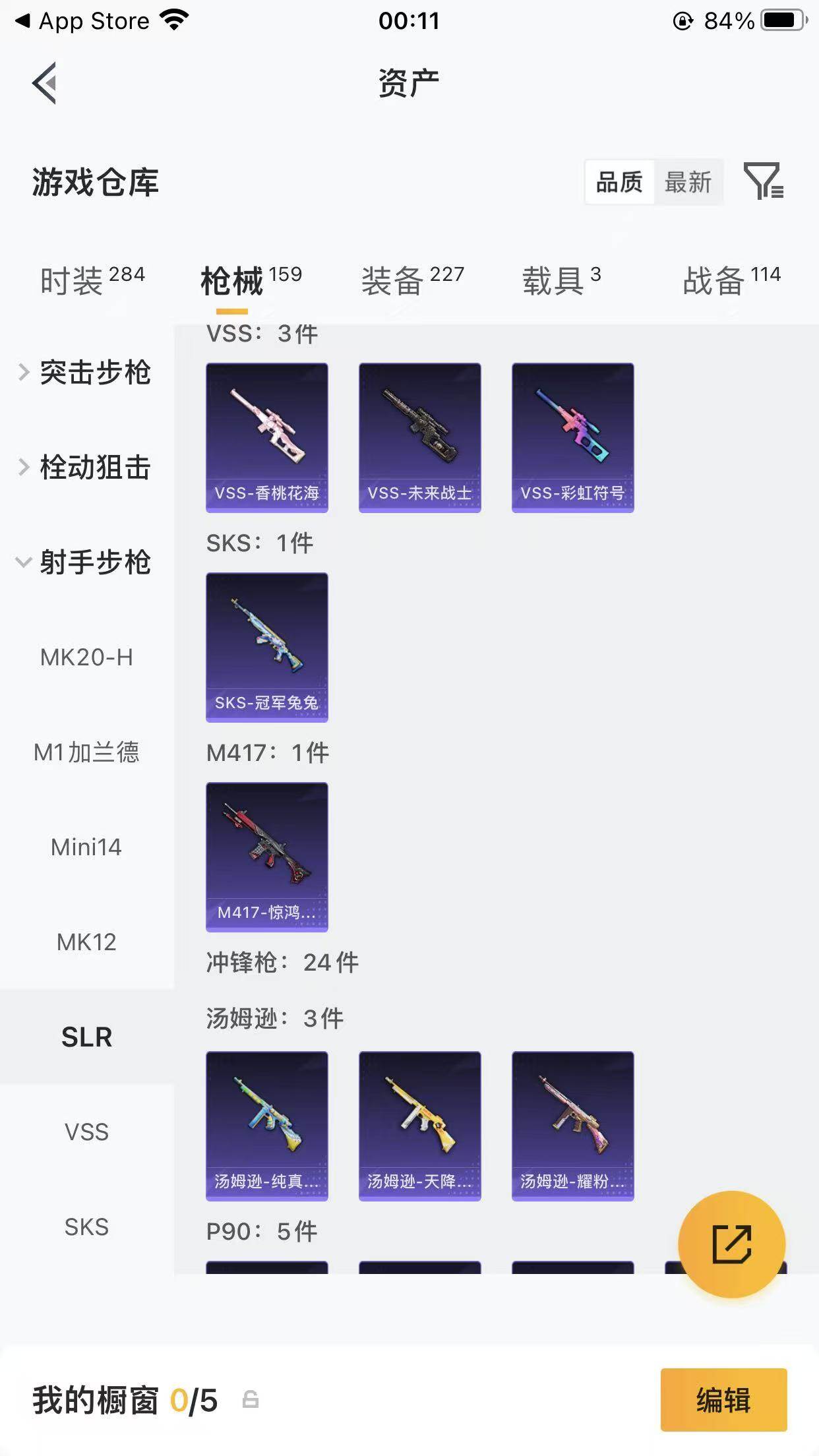Select SLR in the weapon sidebar
Image resolution: width=819 pixels, height=1456 pixels.
coord(86,1037)
